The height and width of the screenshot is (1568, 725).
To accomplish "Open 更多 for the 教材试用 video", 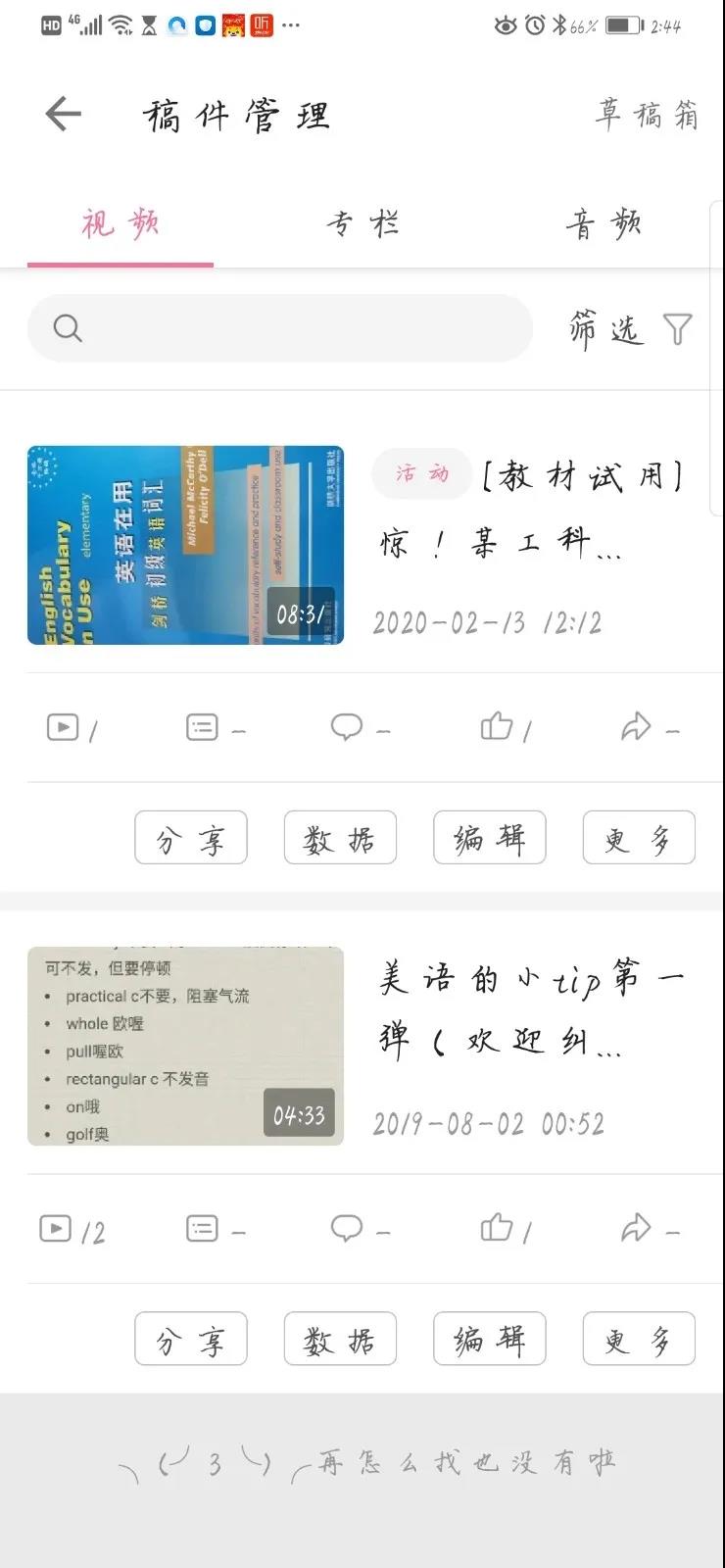I will 638,838.
